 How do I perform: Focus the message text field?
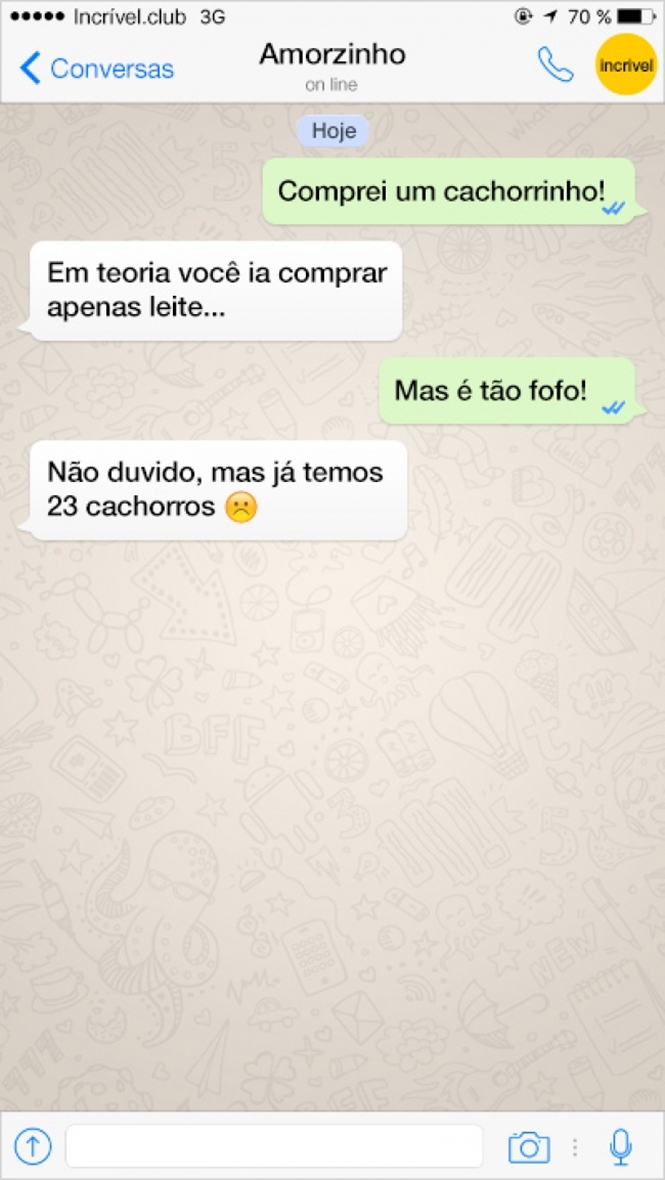(x=274, y=1146)
